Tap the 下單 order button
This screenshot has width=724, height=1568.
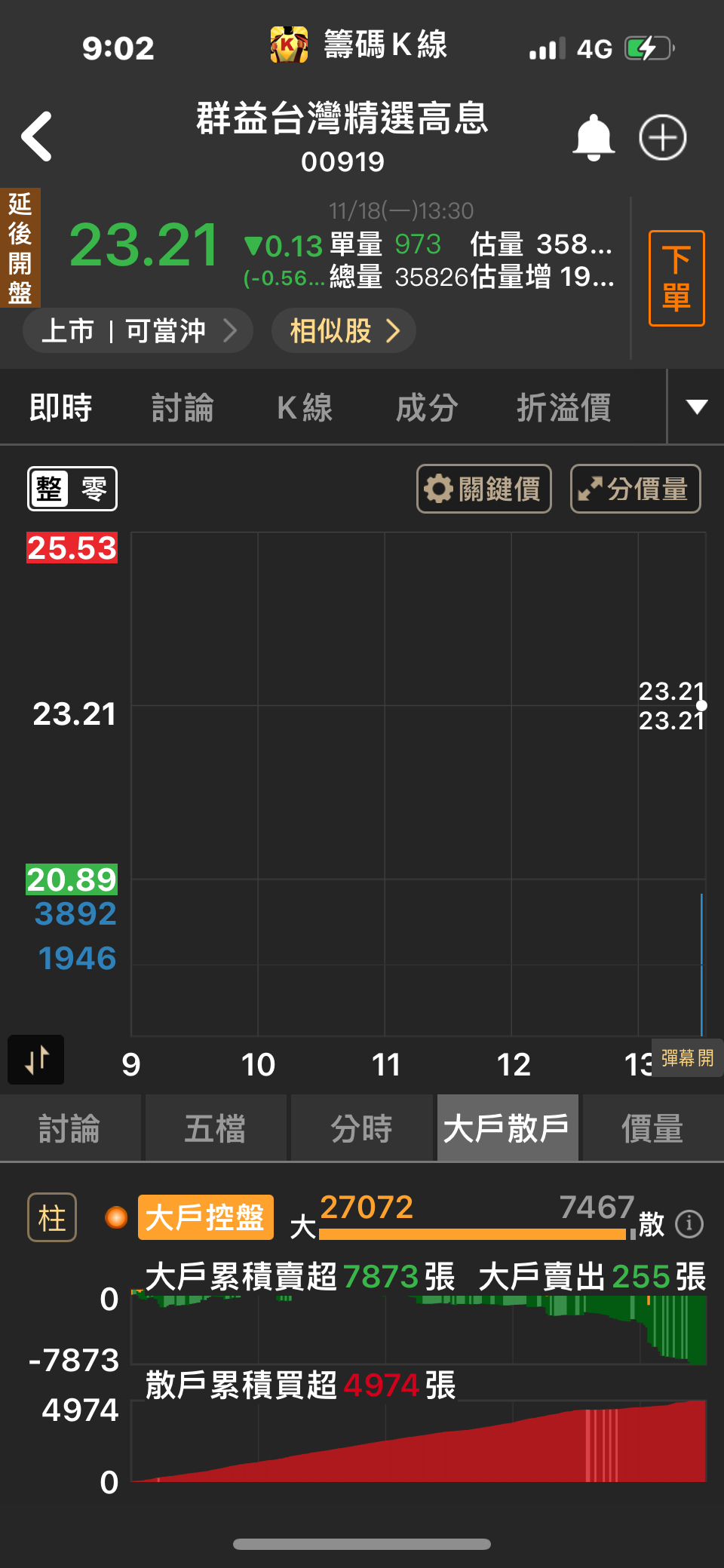(x=676, y=278)
